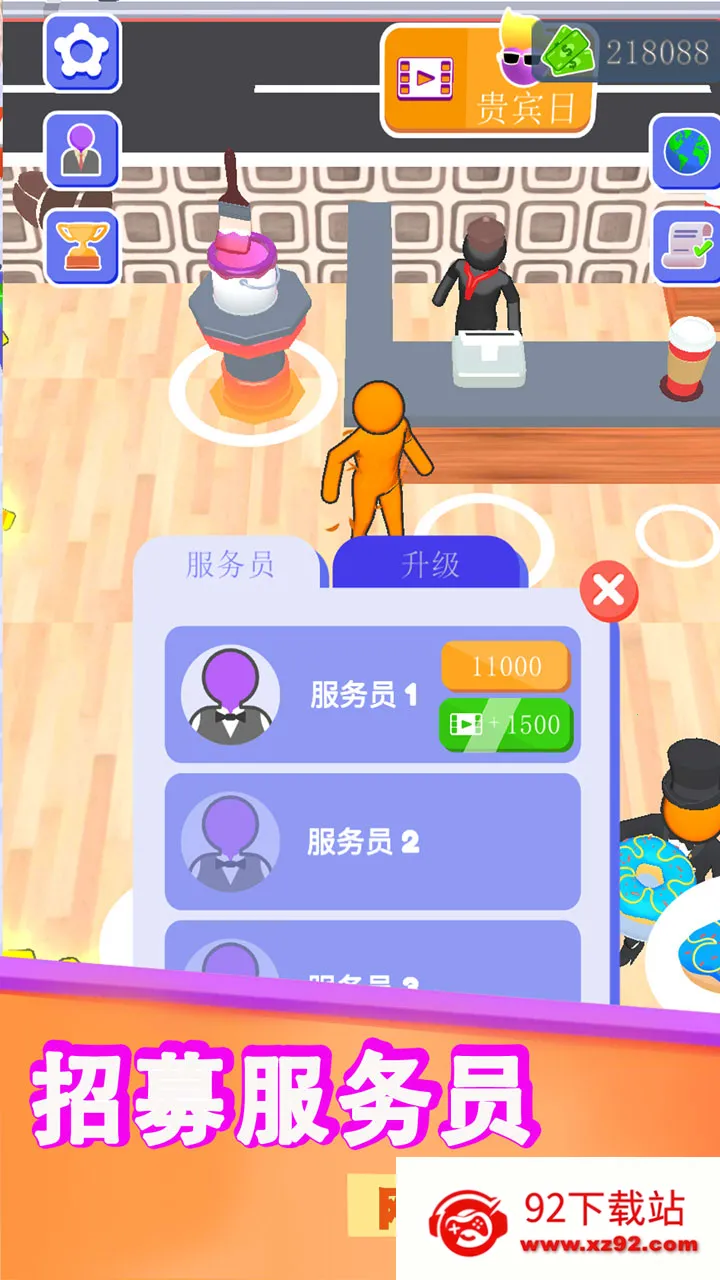The height and width of the screenshot is (1280, 720).
Task: Hire 服务员 1 for 11000 coins
Action: point(504,664)
